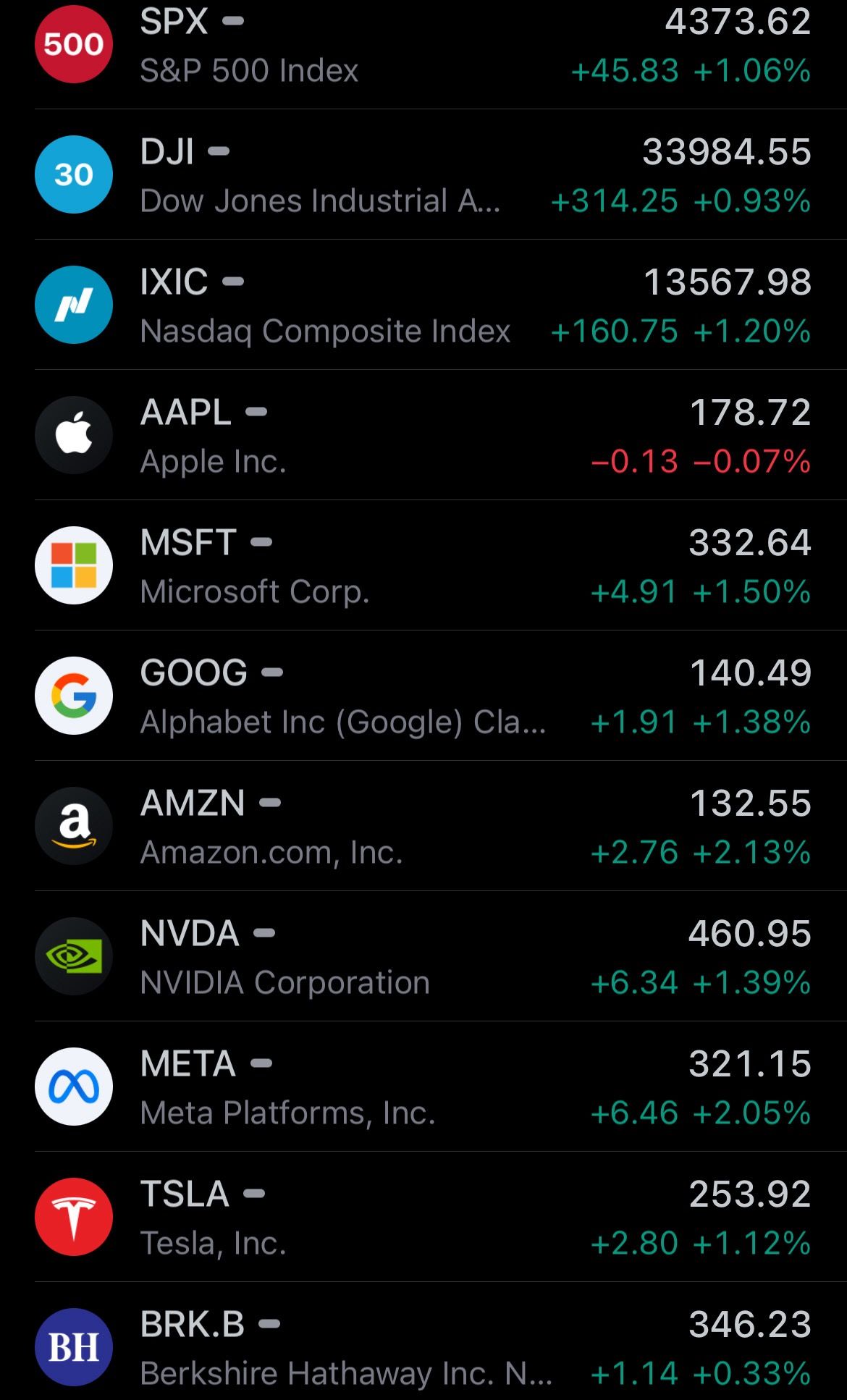
Task: View the DJI Dow Jones Industrial quote
Action: pos(423,175)
